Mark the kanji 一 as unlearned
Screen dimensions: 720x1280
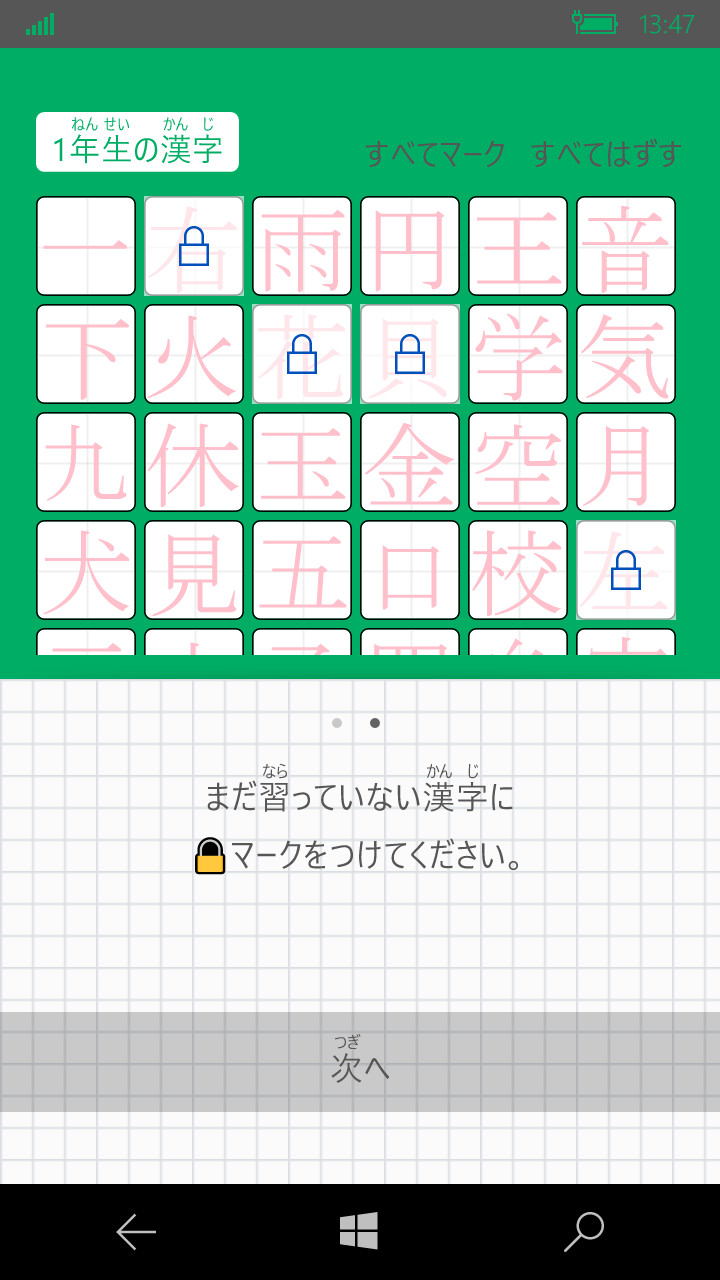point(85,246)
